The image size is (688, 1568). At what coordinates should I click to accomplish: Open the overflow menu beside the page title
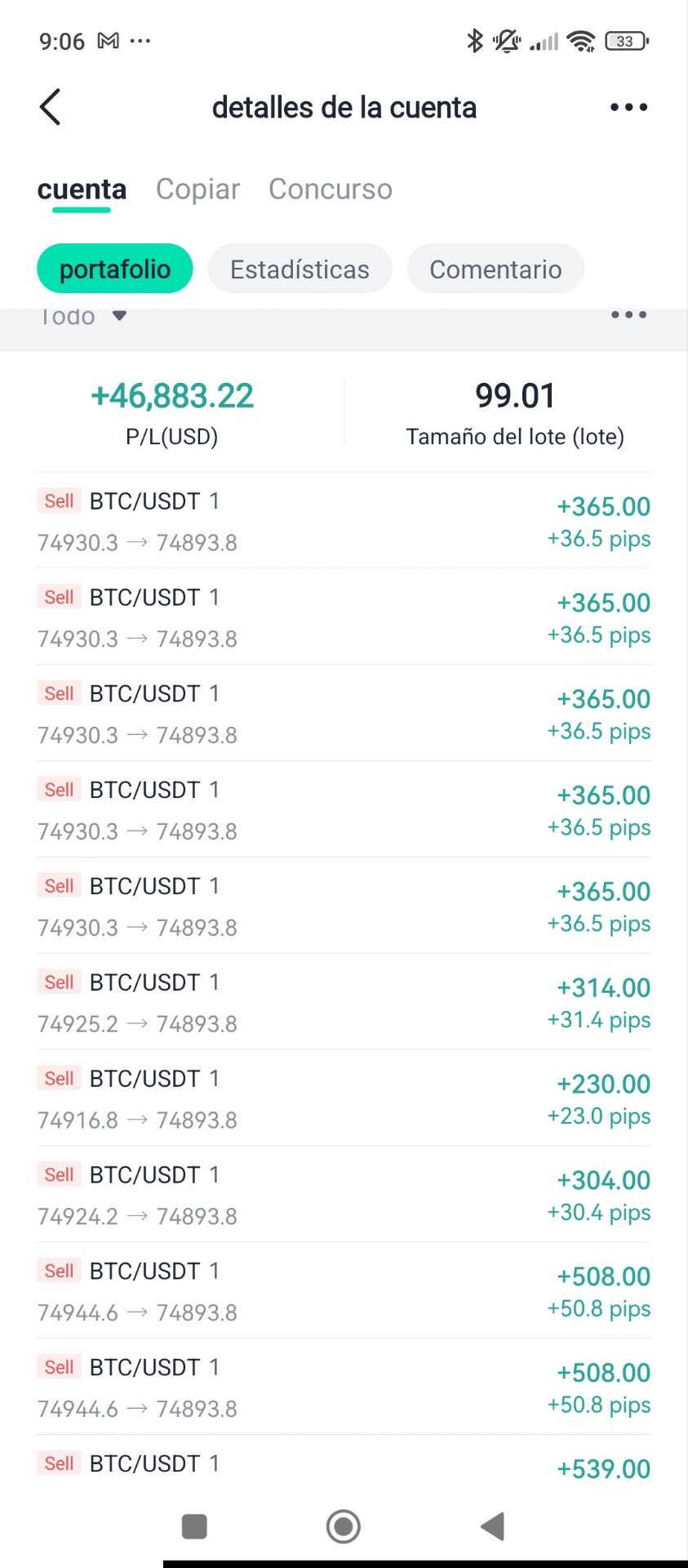tap(628, 107)
